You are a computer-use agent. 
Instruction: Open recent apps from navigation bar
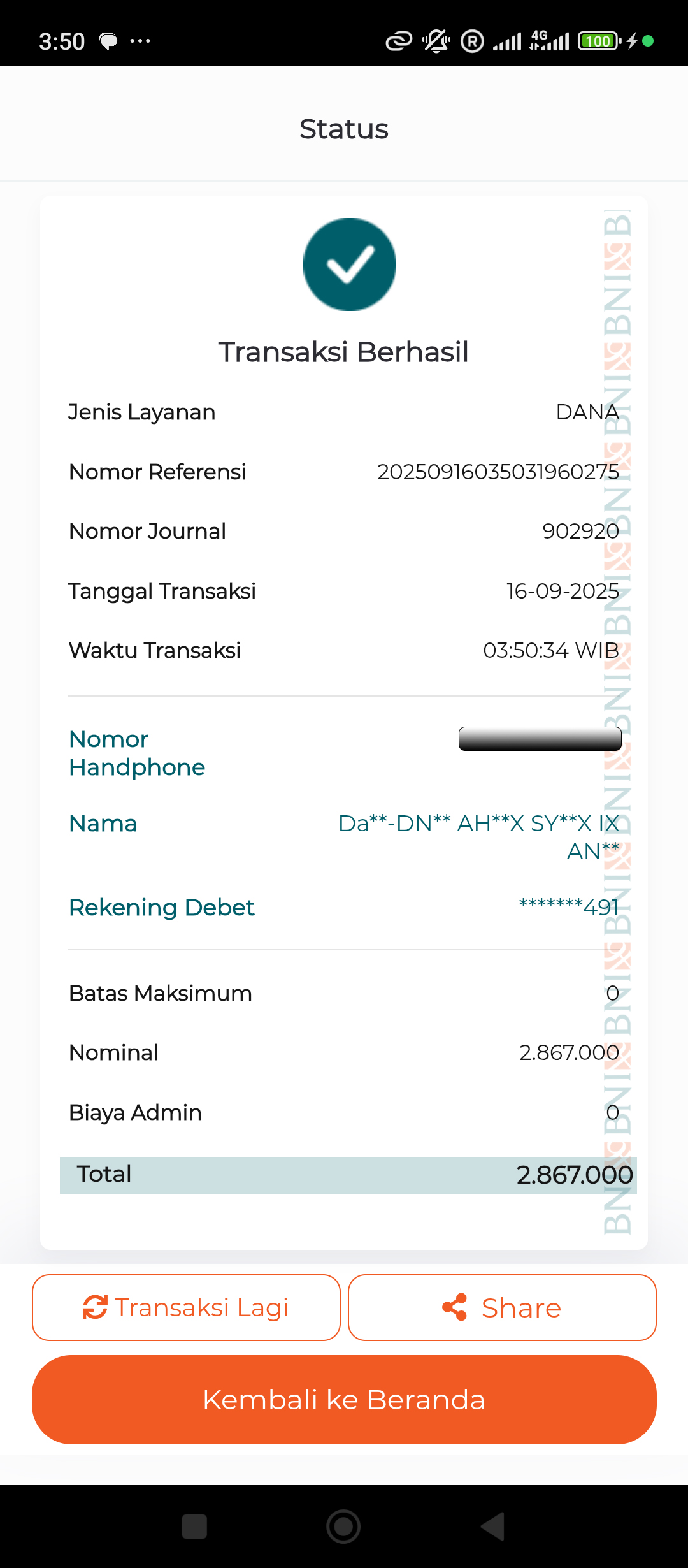coord(194,1527)
